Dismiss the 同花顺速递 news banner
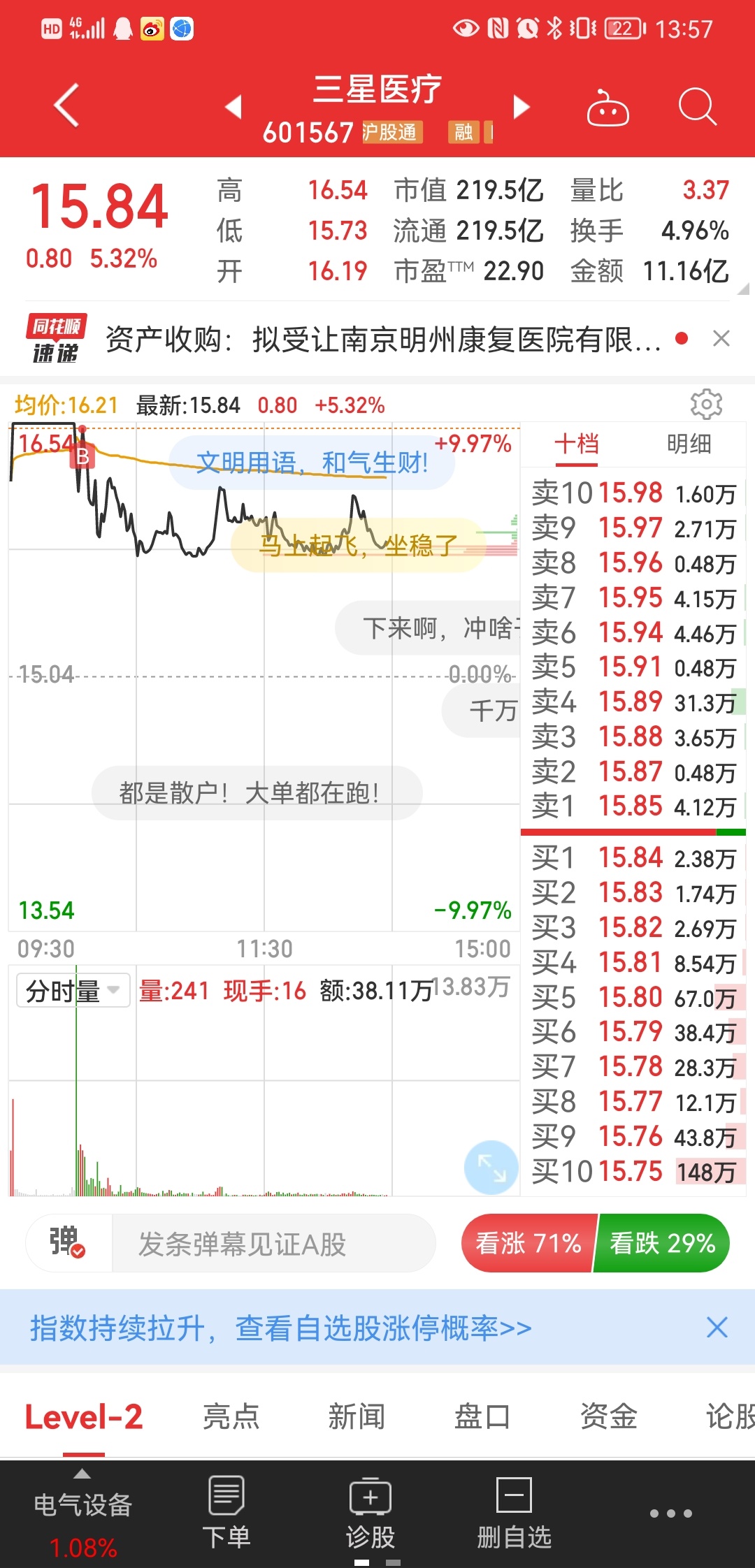 coord(721,339)
